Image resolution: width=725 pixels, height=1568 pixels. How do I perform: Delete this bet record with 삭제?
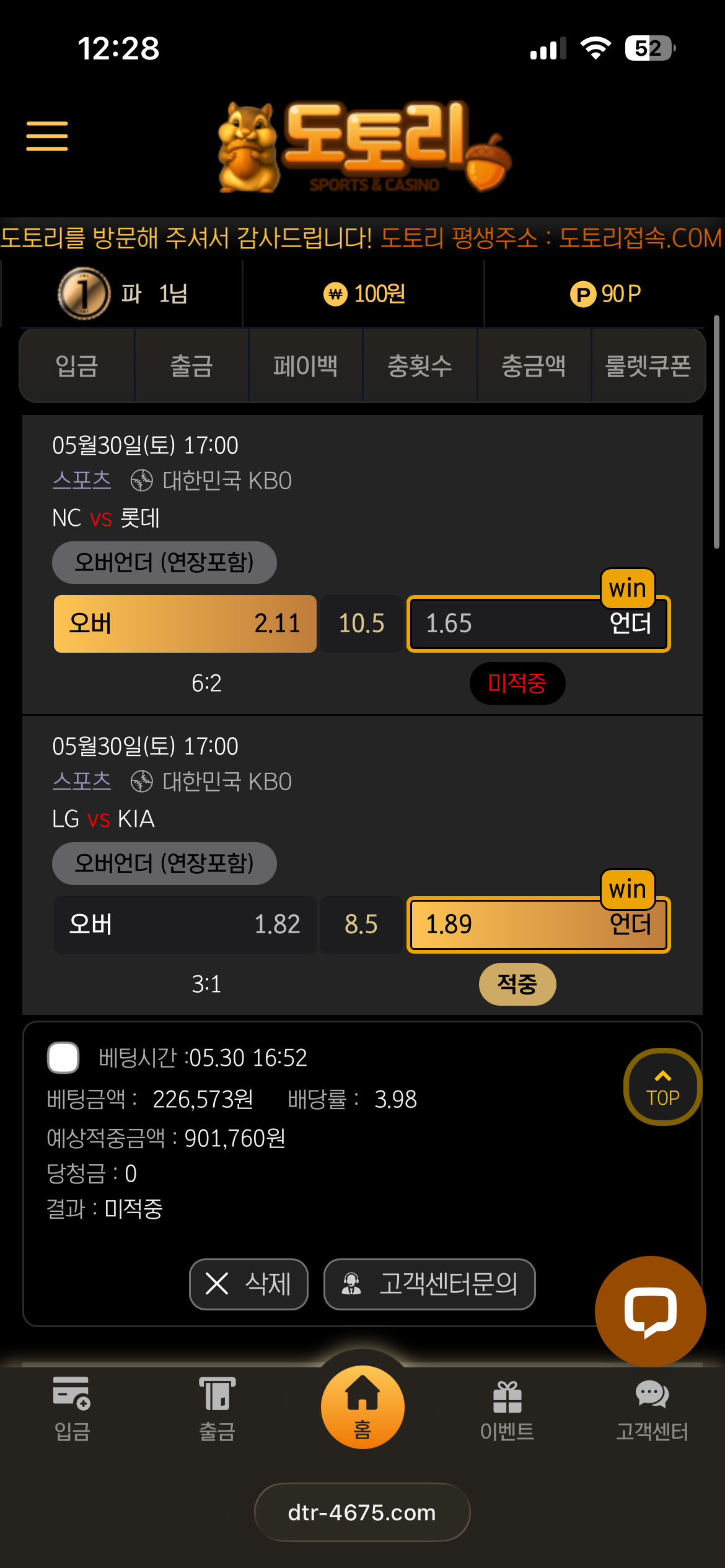(x=248, y=1284)
